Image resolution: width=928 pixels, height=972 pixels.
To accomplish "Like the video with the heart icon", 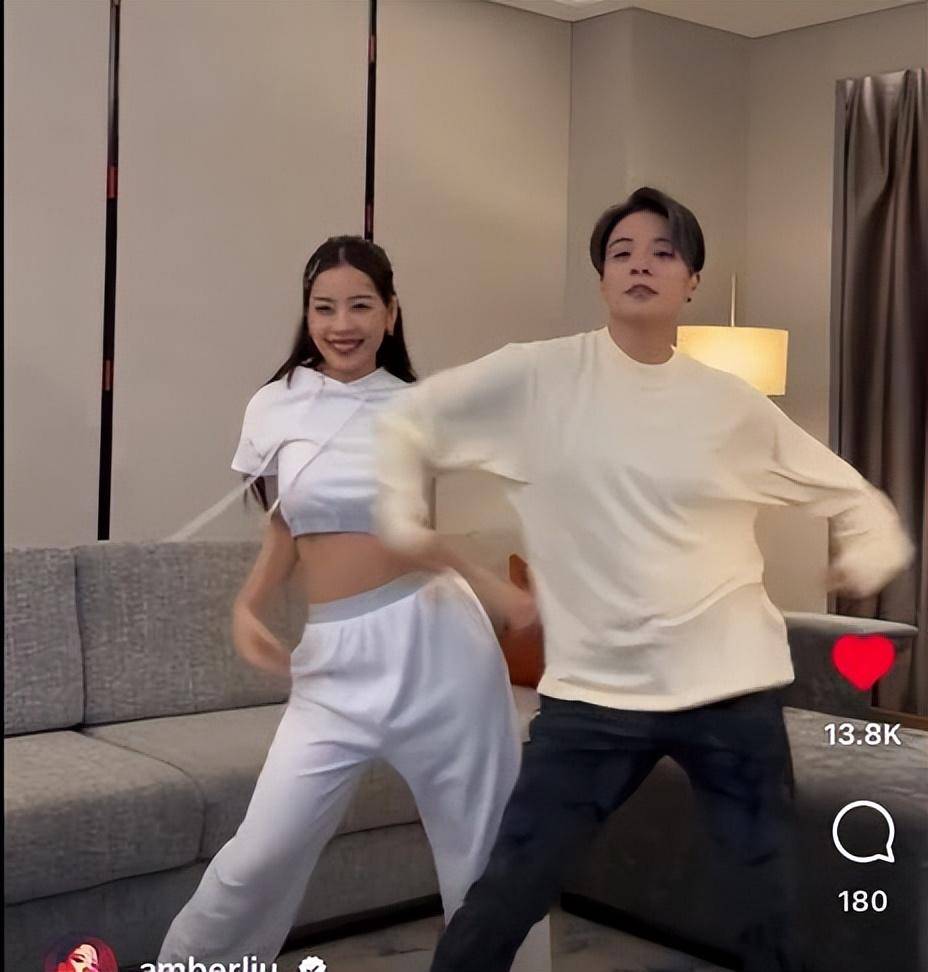I will pos(863,661).
